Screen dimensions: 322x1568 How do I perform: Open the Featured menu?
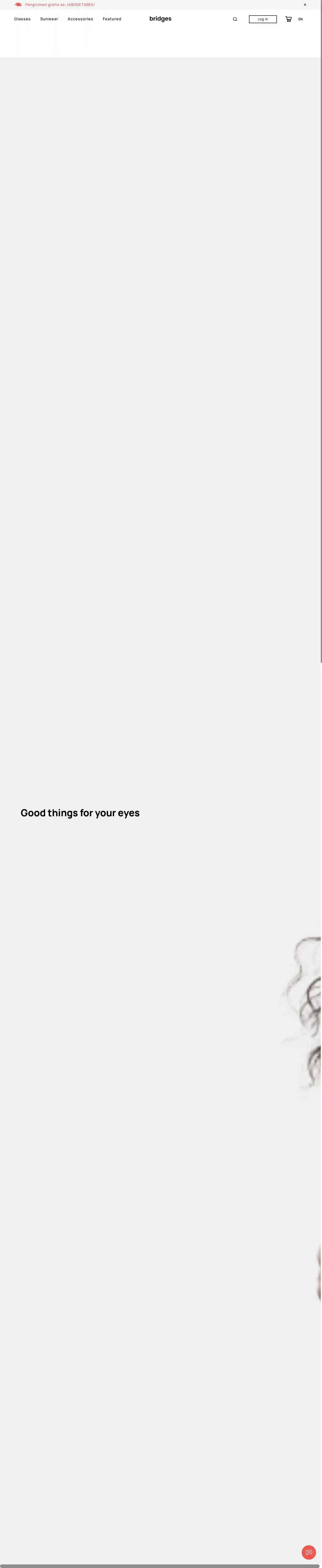coord(112,19)
